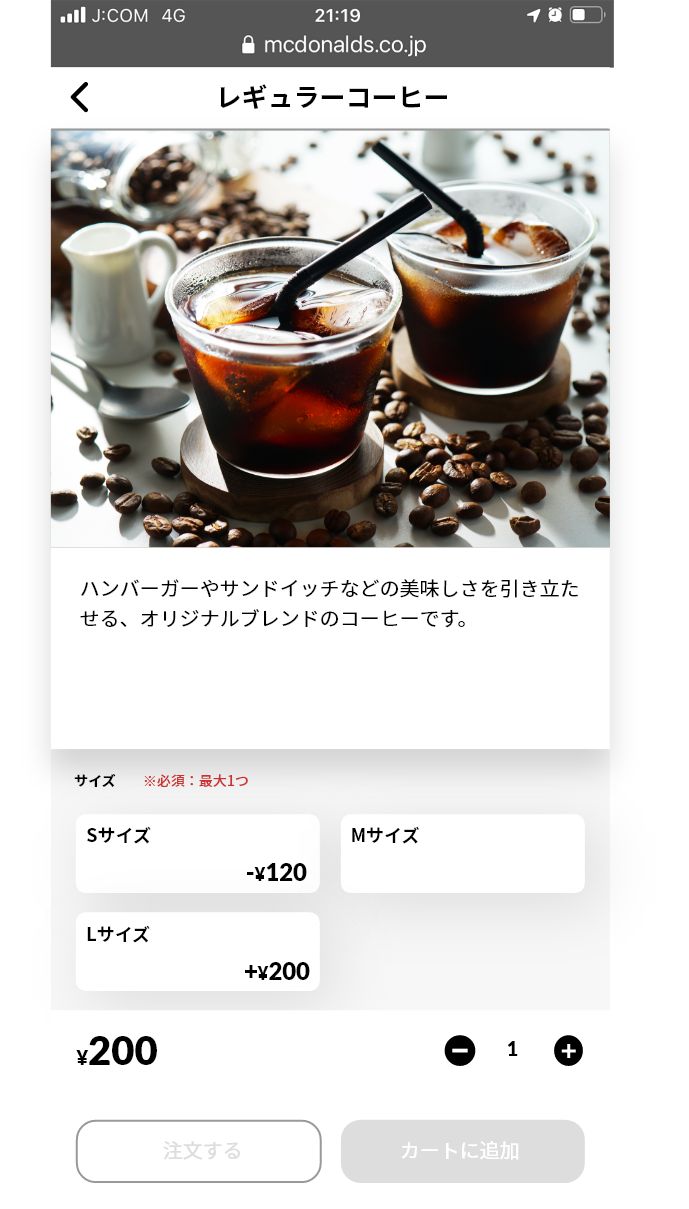The image size is (689, 1209).
Task: Pick the Lサイズ option
Action: click(x=197, y=951)
